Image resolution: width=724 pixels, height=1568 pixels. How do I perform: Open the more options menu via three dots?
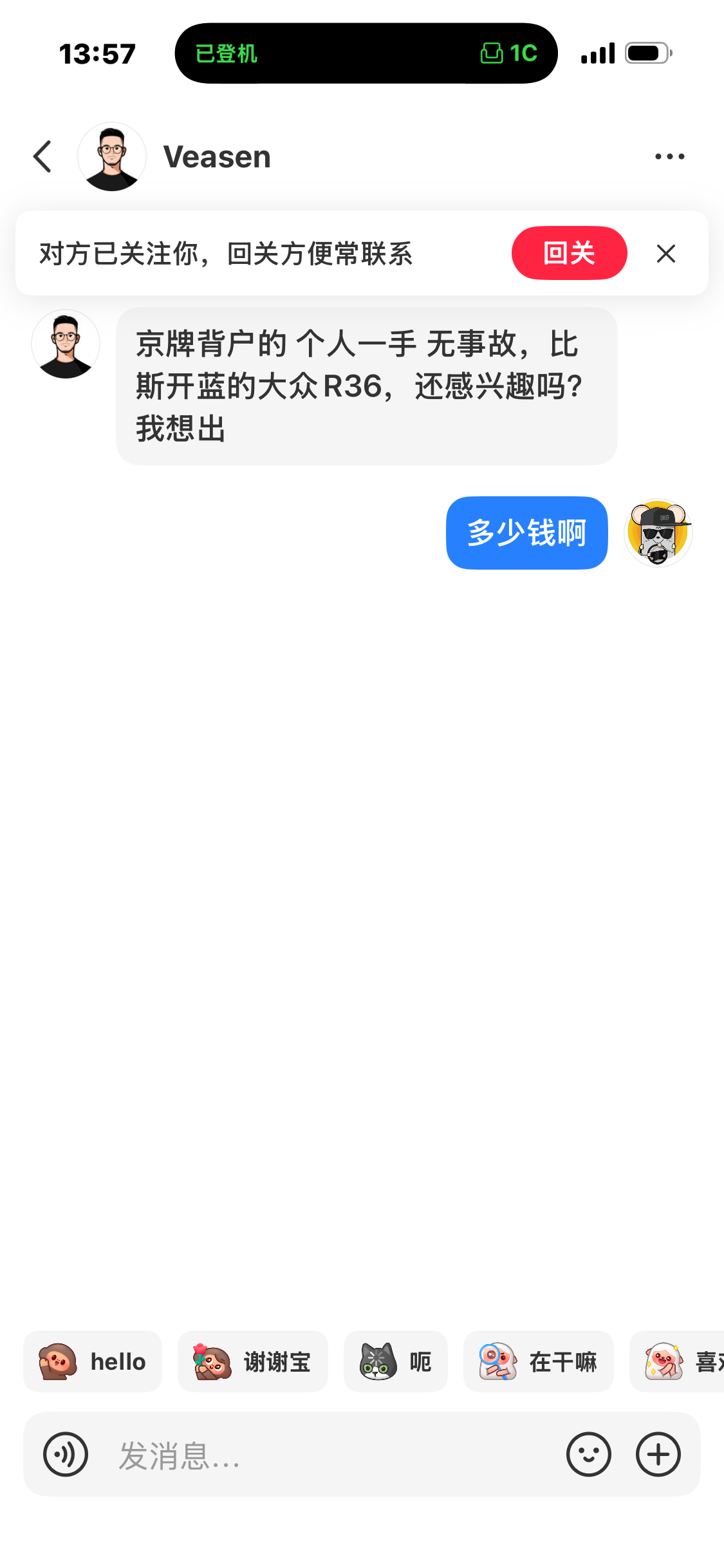(669, 156)
